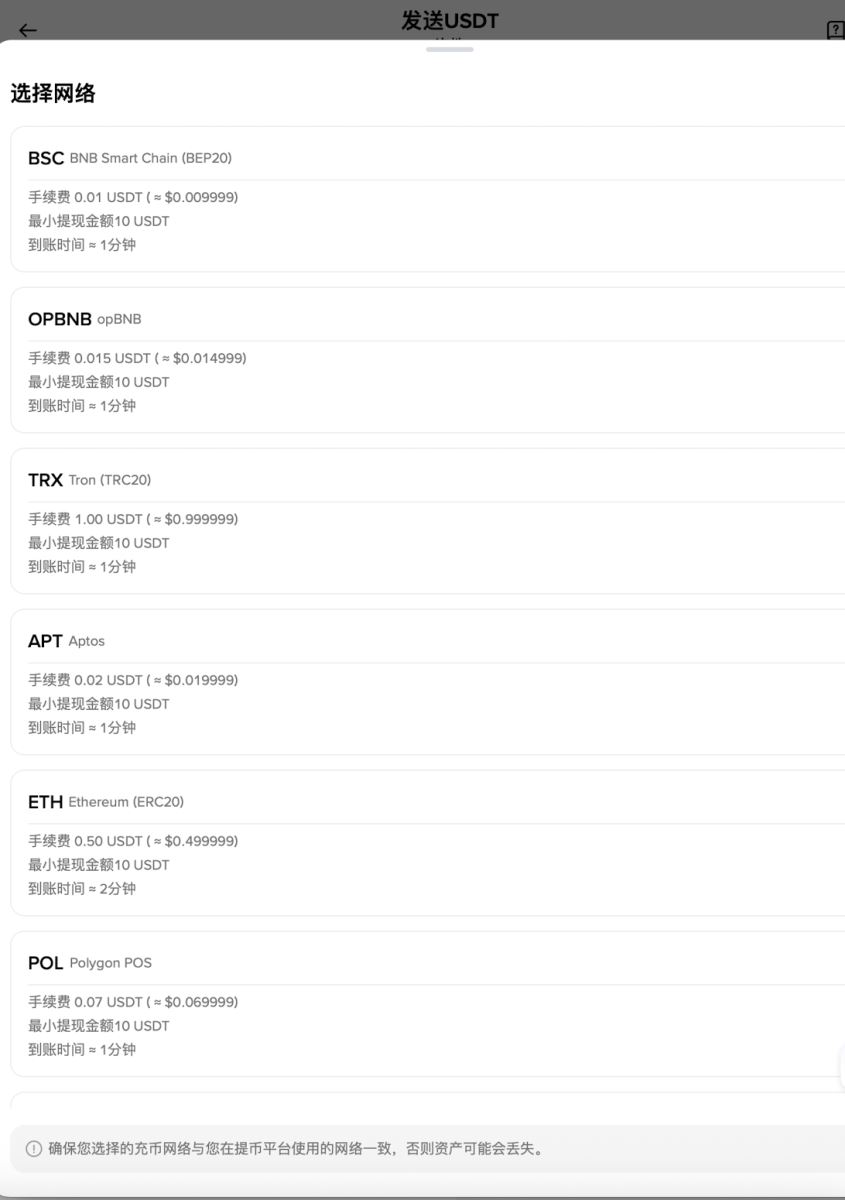Image resolution: width=845 pixels, height=1200 pixels.
Task: Select the OPBNB opBNB network
Action: (420, 360)
